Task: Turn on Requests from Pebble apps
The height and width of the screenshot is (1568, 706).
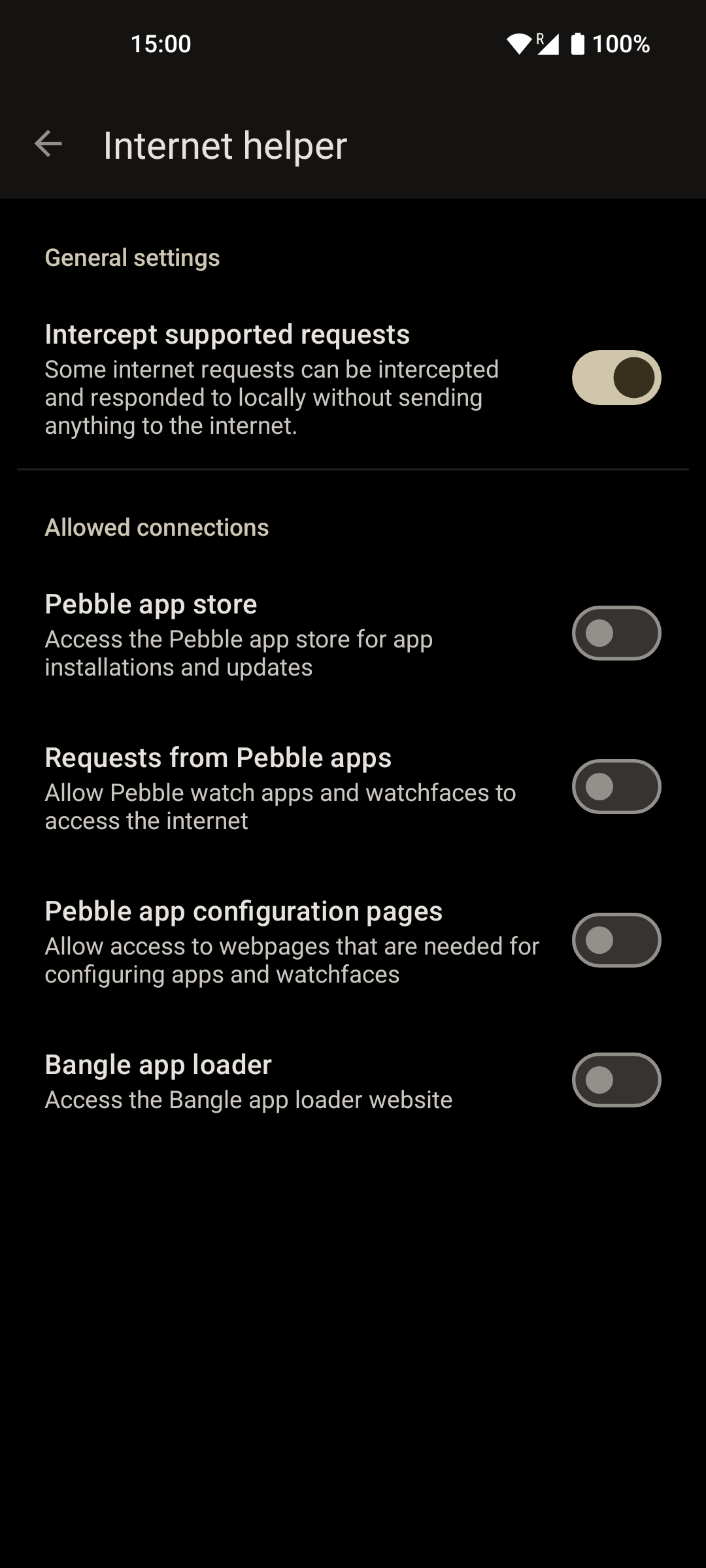Action: pyautogui.click(x=616, y=787)
